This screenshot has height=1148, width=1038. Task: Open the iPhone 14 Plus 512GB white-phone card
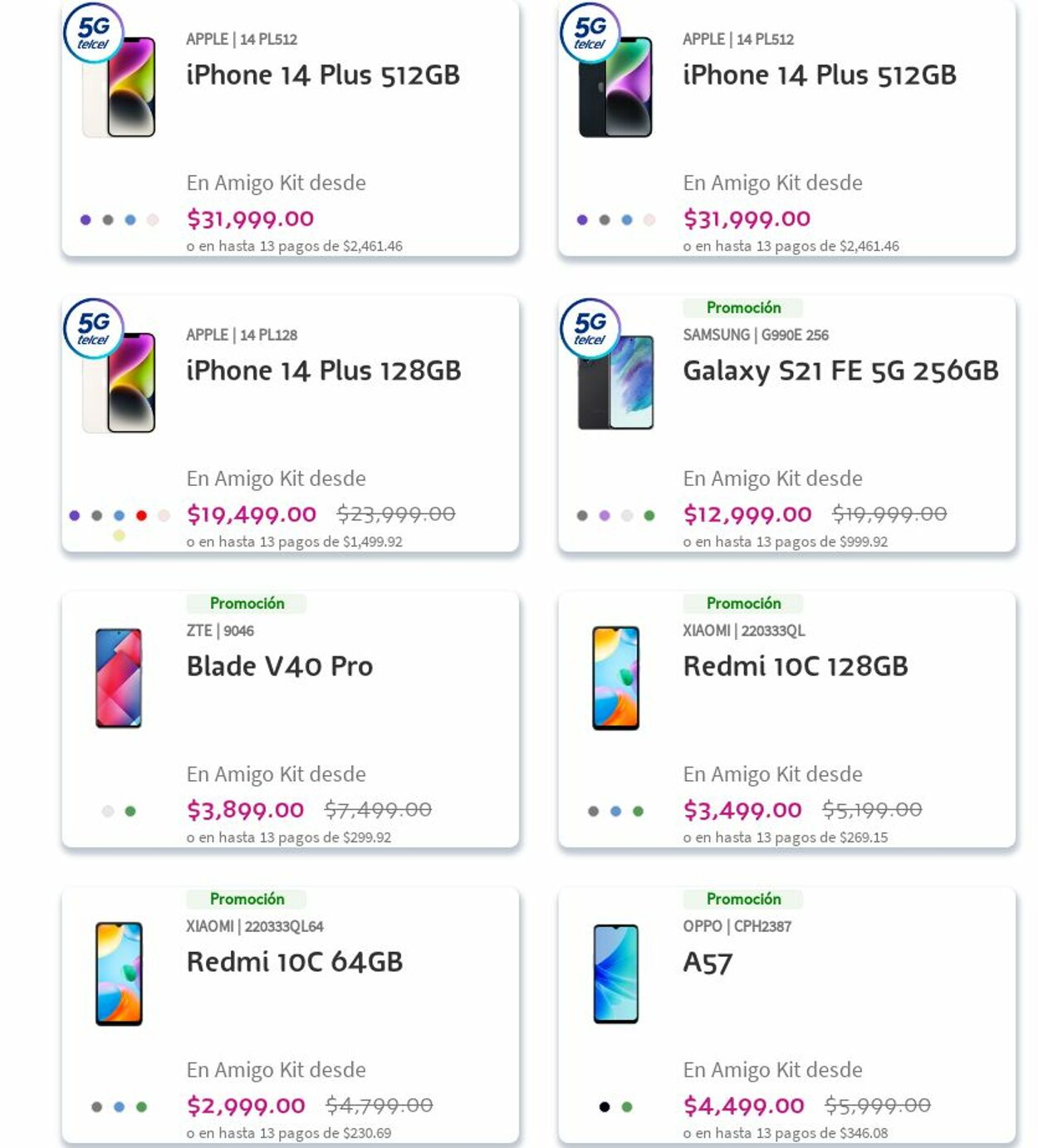click(x=322, y=75)
